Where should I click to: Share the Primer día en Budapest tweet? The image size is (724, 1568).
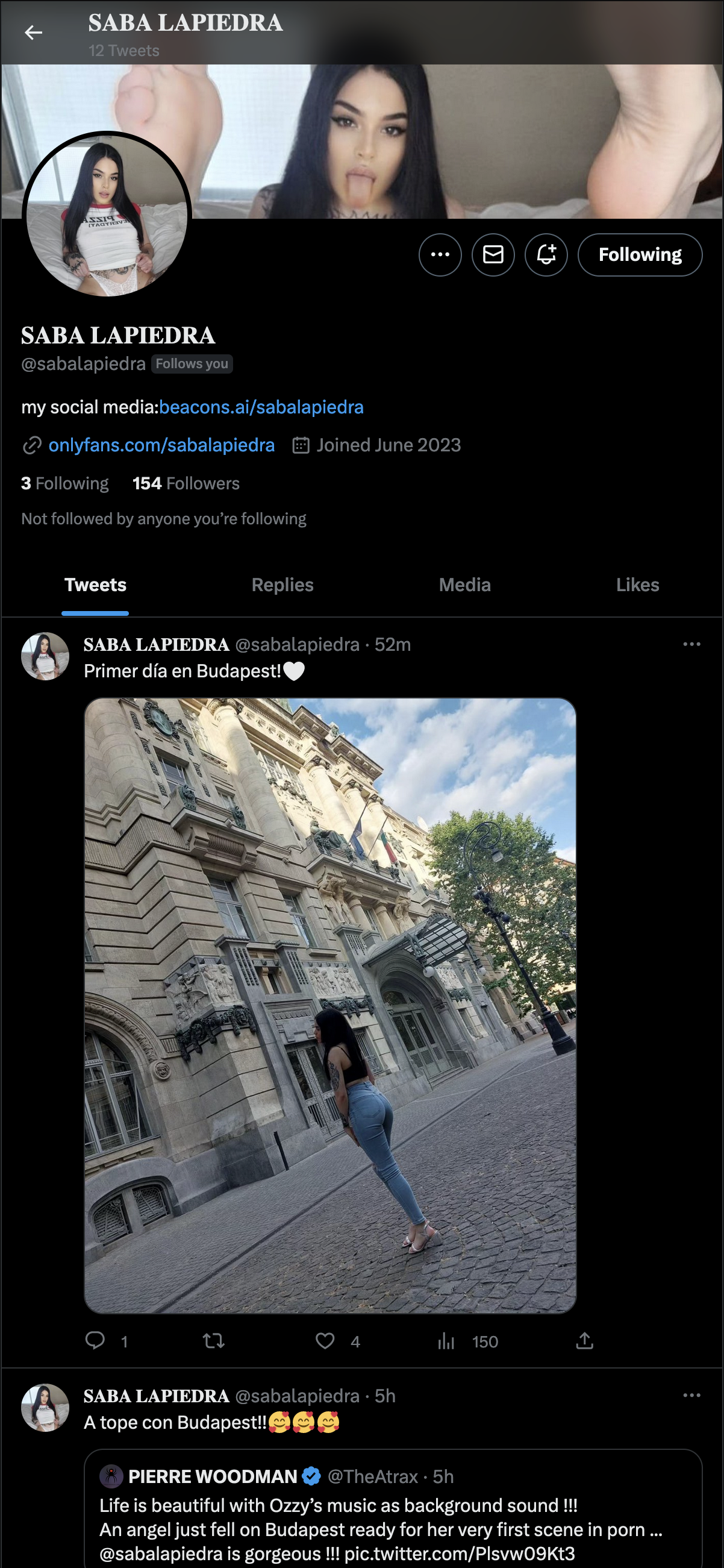tap(584, 1340)
